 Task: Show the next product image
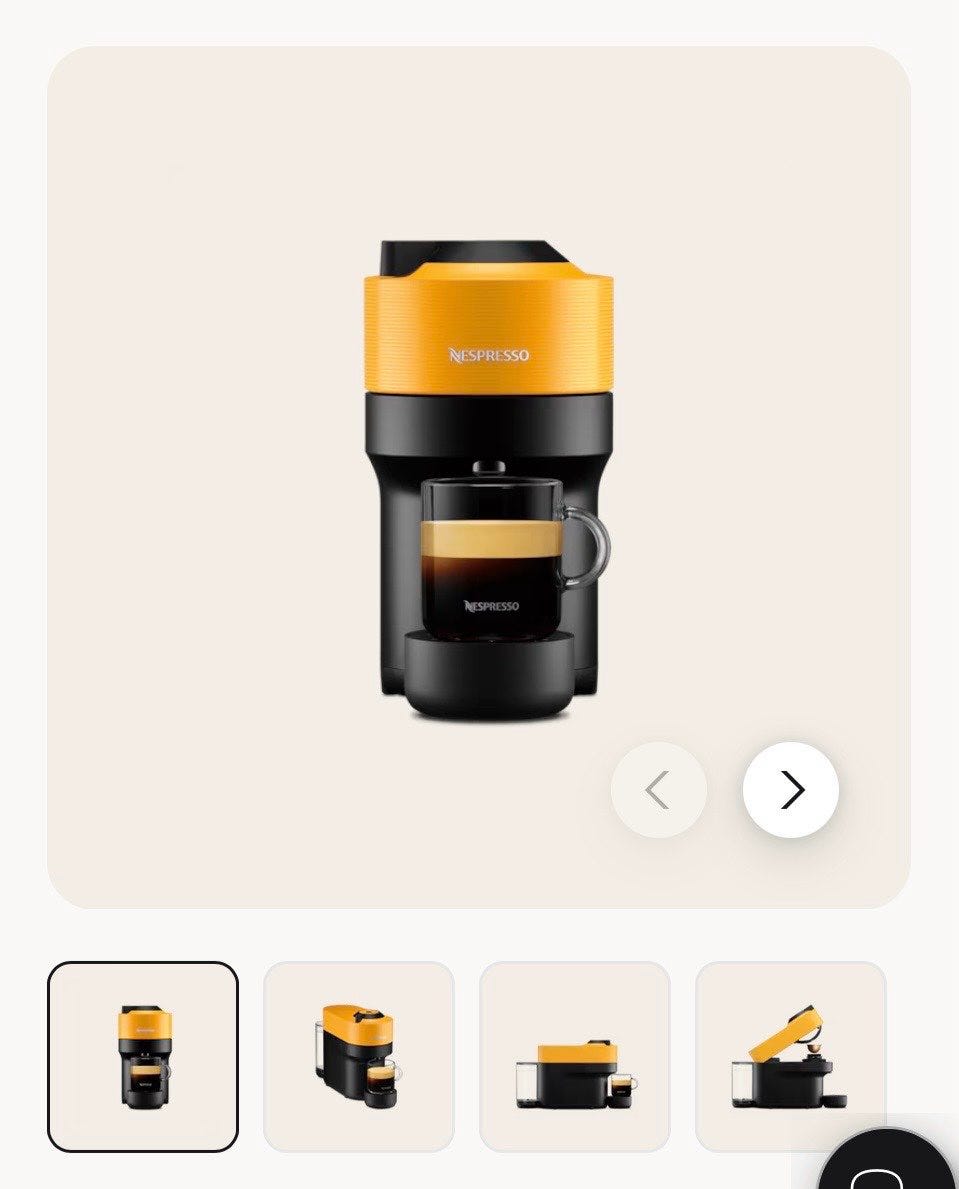point(790,790)
